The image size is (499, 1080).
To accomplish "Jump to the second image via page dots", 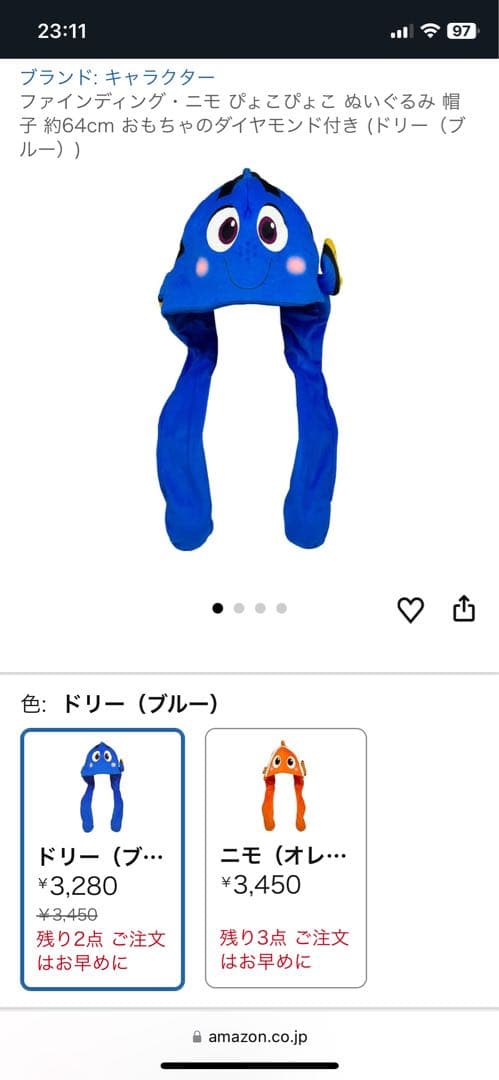I will [x=239, y=608].
